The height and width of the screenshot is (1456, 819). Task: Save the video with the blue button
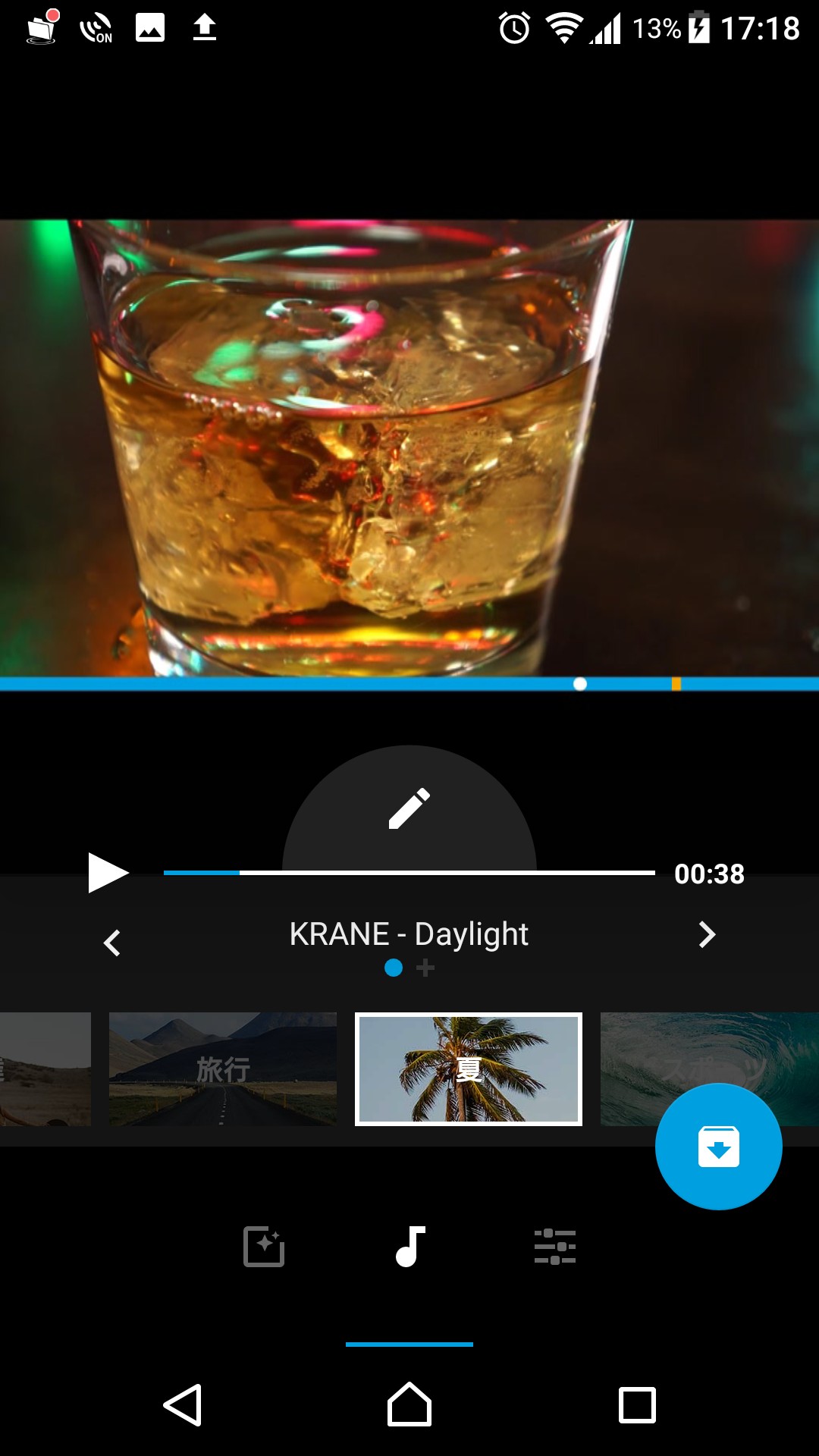pyautogui.click(x=718, y=1147)
